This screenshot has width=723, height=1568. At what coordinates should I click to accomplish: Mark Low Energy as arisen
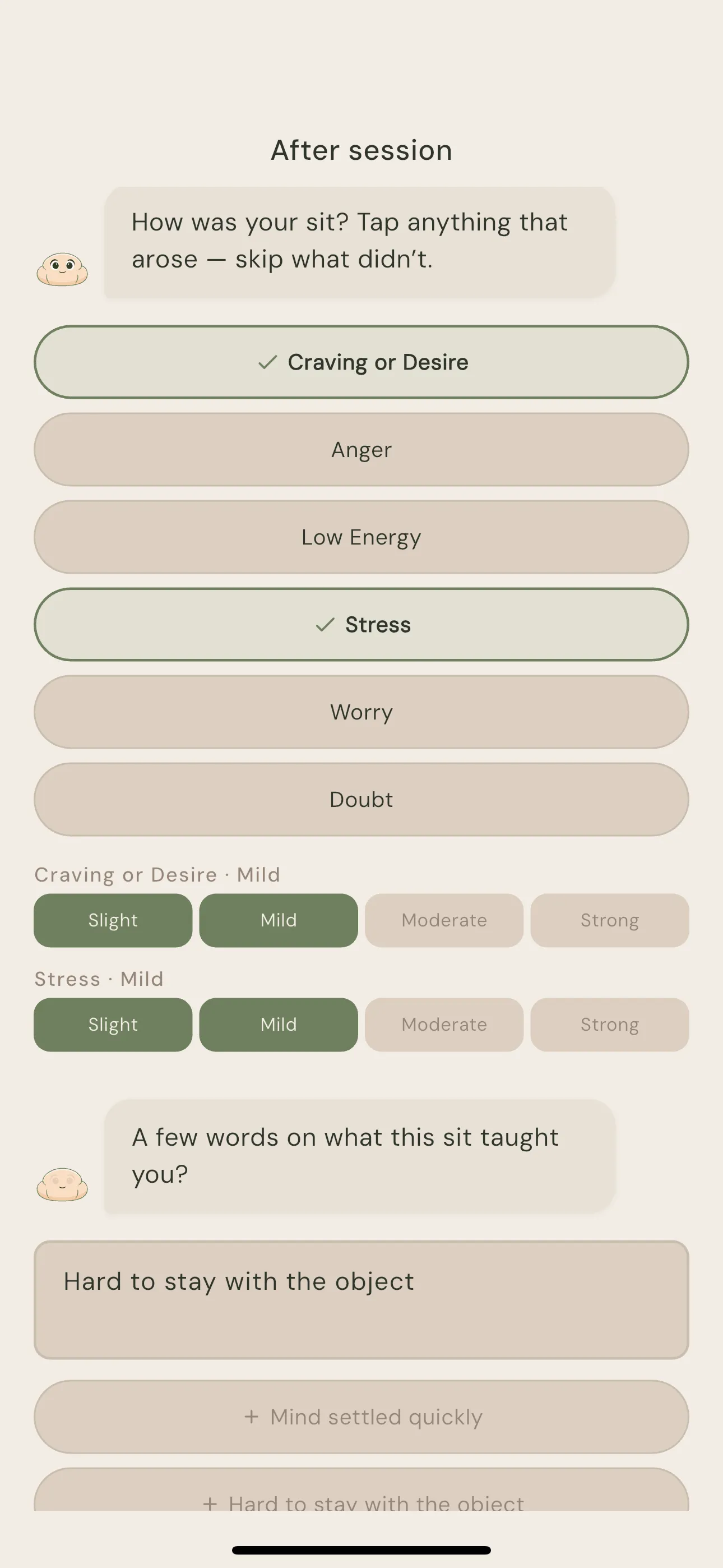coord(361,537)
